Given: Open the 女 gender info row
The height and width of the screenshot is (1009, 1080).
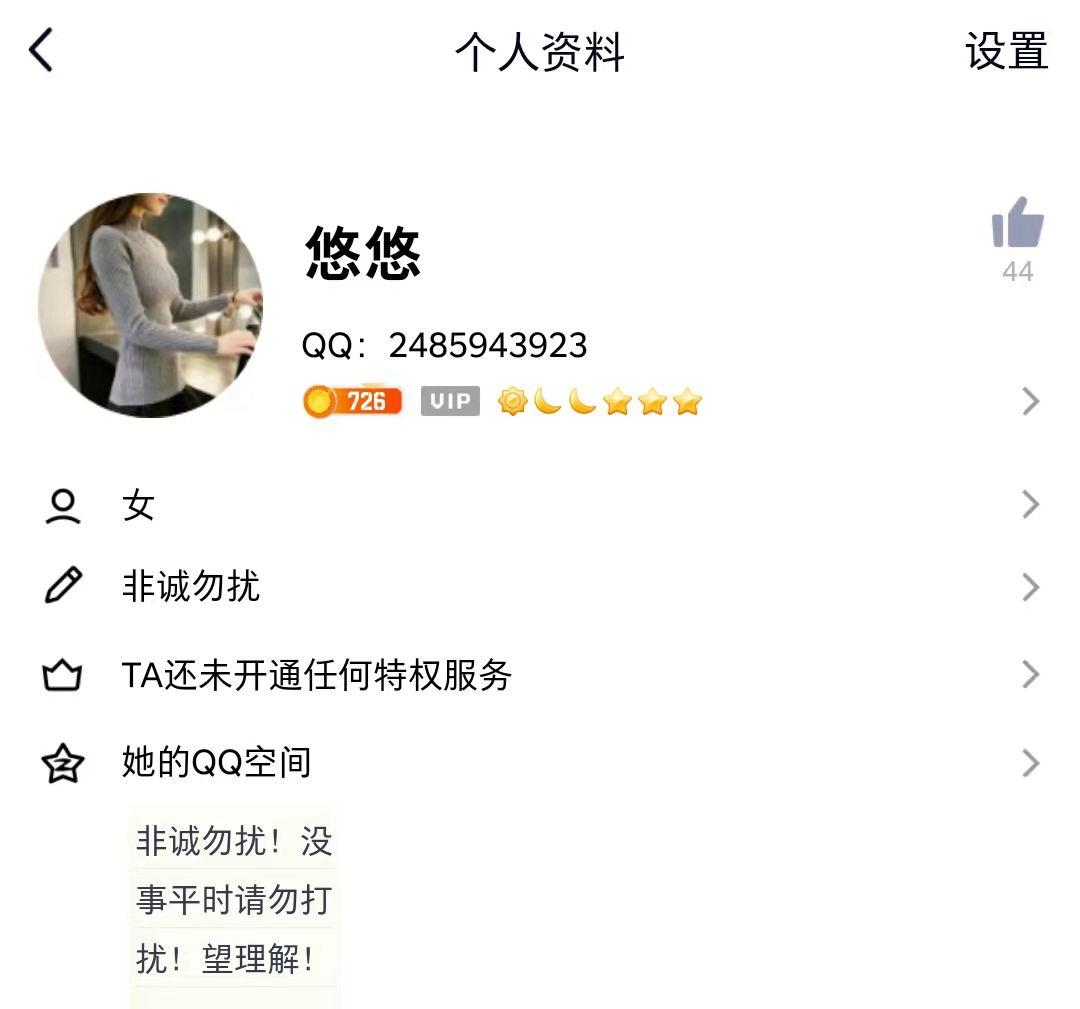Looking at the screenshot, I should tap(540, 506).
